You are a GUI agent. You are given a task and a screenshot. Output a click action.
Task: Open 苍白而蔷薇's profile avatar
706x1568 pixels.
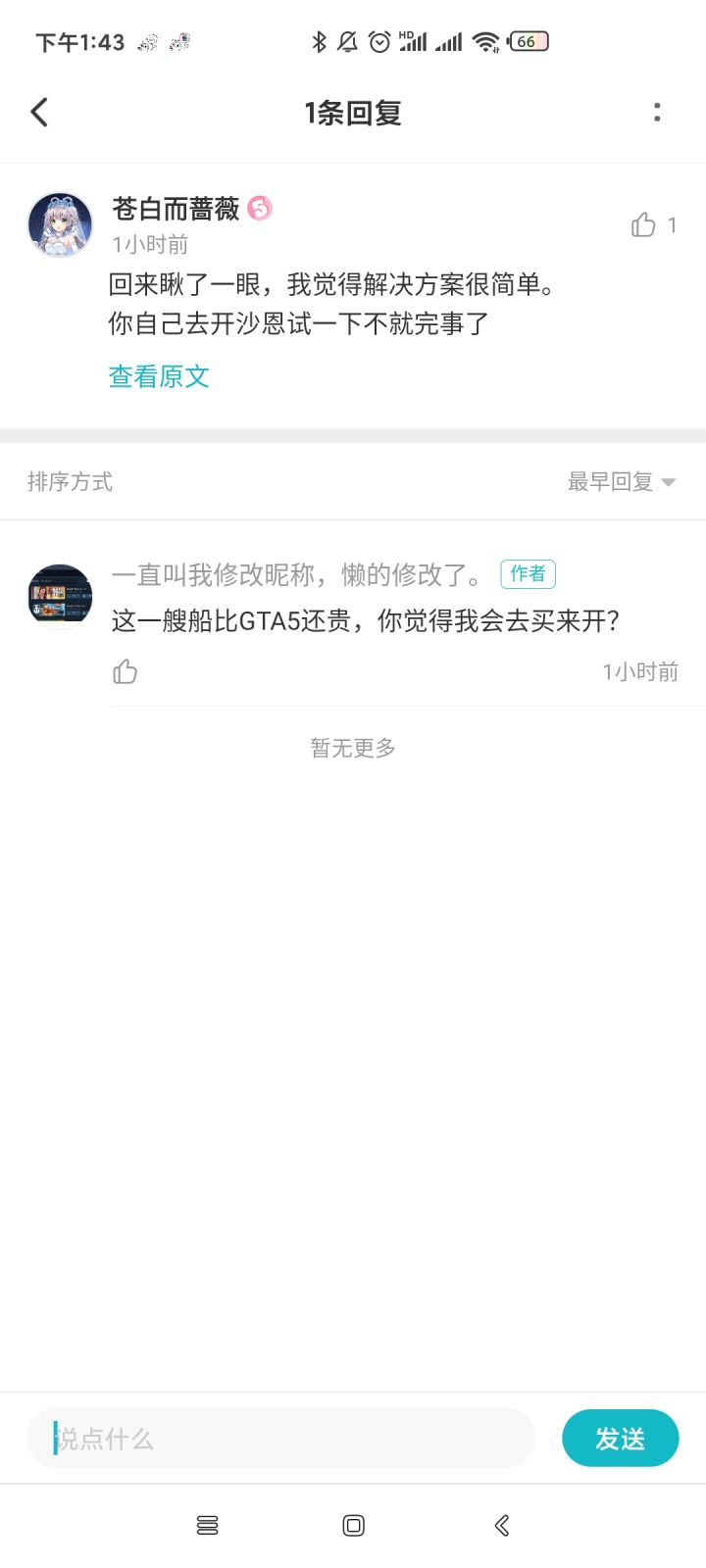click(x=61, y=224)
